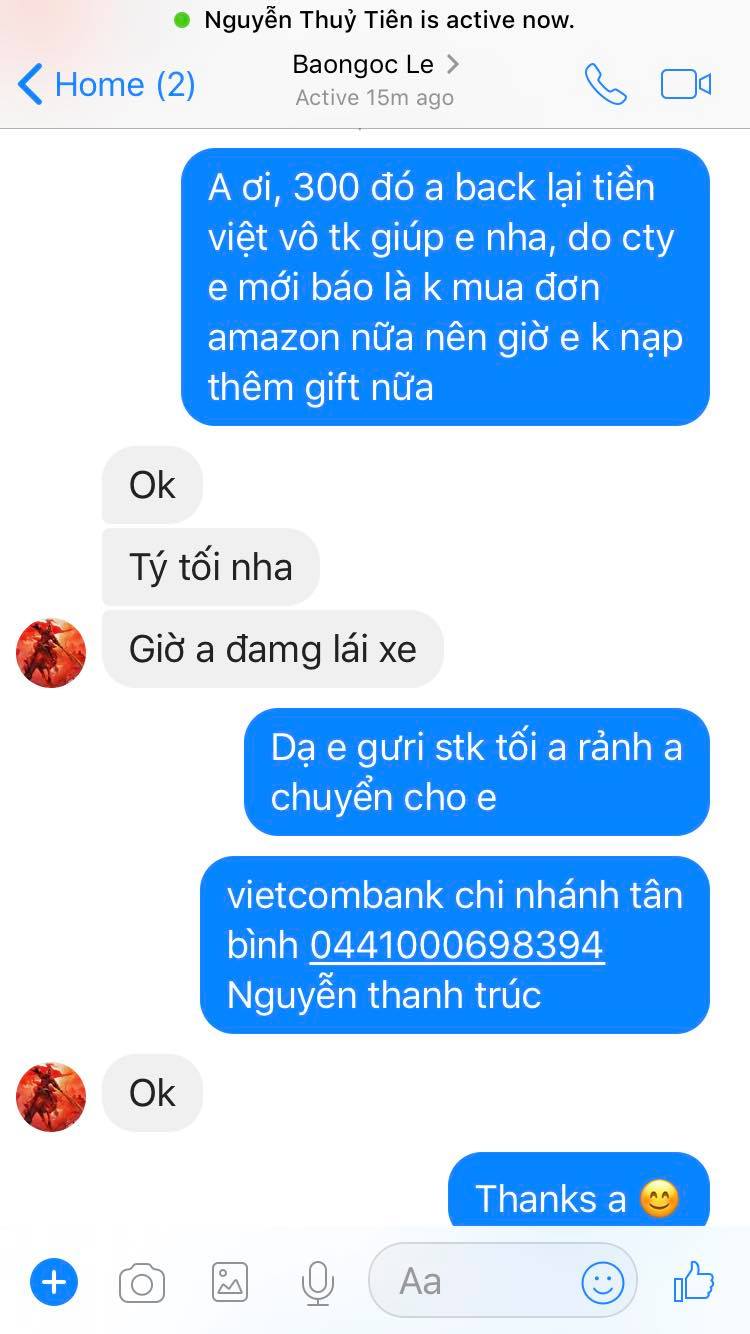Go back to Home
The width and height of the screenshot is (750, 1334).
pyautogui.click(x=106, y=85)
